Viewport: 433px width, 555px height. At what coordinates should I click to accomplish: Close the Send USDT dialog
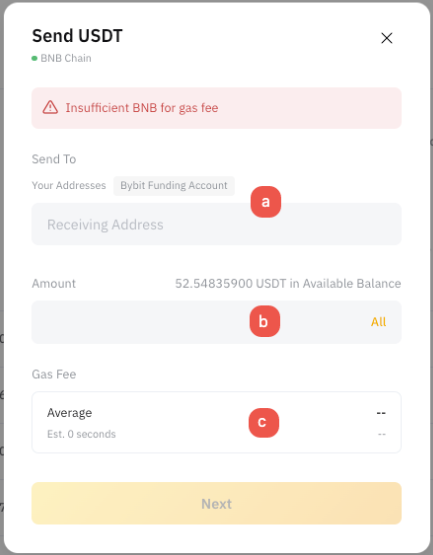tap(387, 38)
